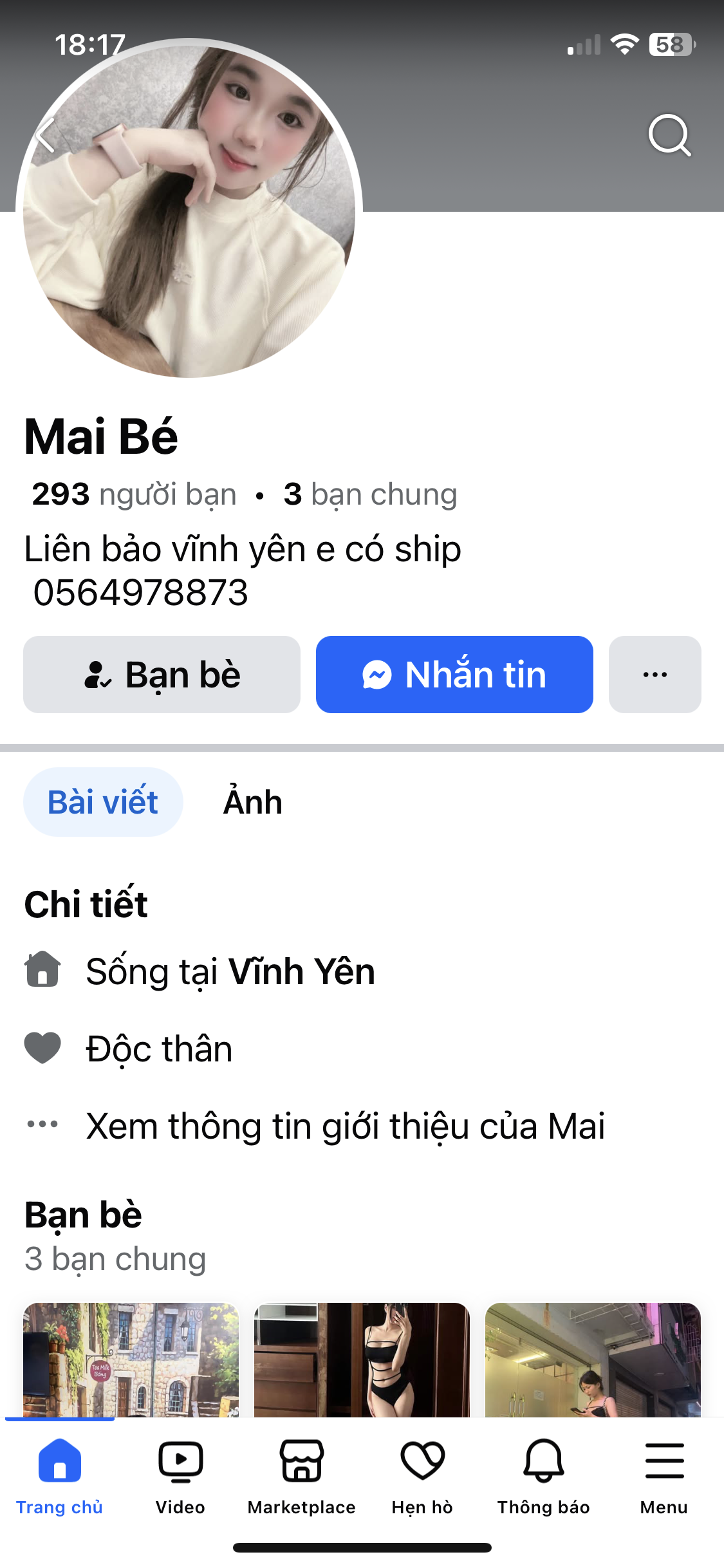Go to Trang chủ home tab
The width and height of the screenshot is (724, 1568).
point(59,1473)
